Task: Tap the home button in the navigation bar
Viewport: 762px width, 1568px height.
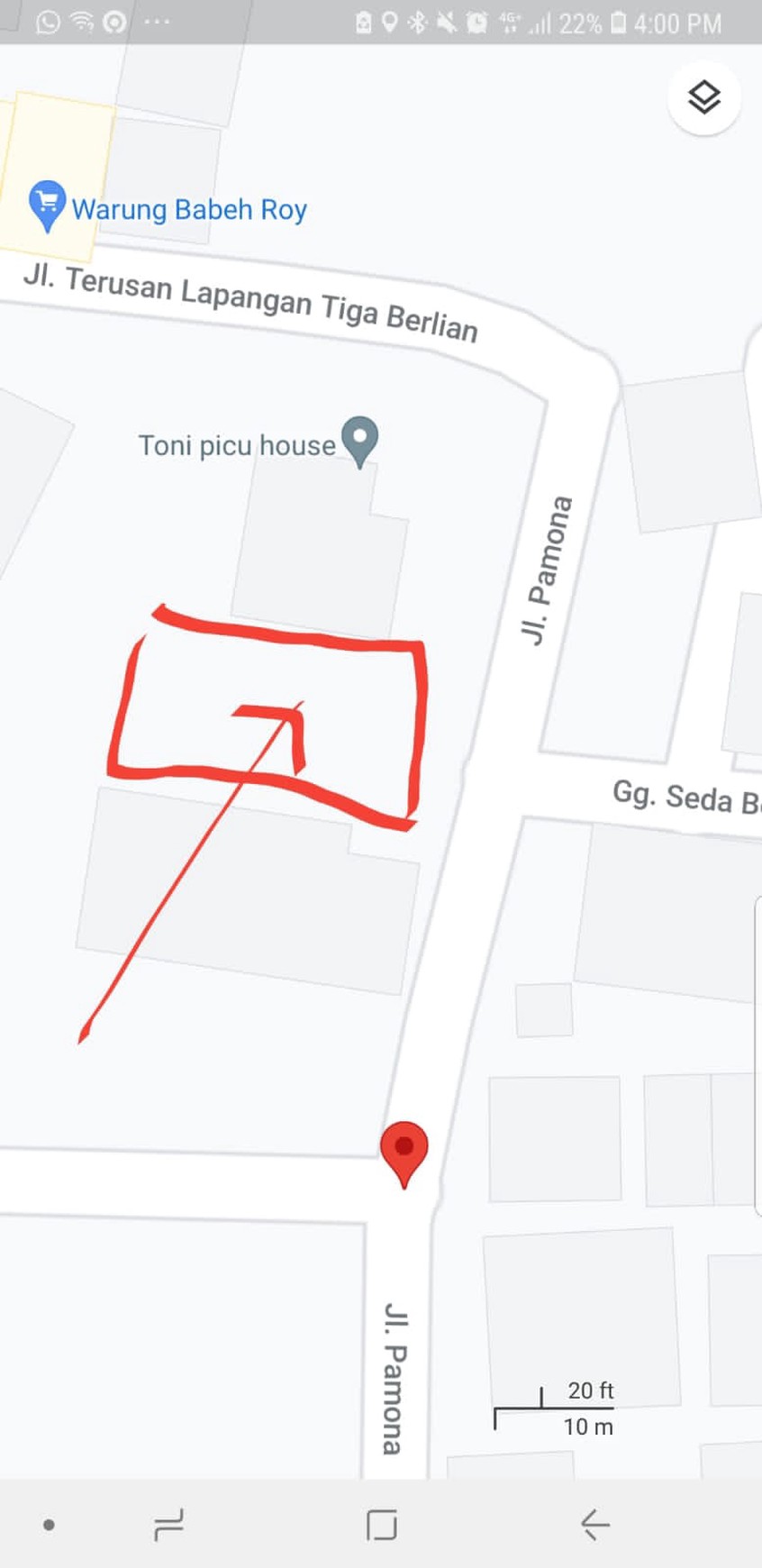Action: (x=382, y=1525)
